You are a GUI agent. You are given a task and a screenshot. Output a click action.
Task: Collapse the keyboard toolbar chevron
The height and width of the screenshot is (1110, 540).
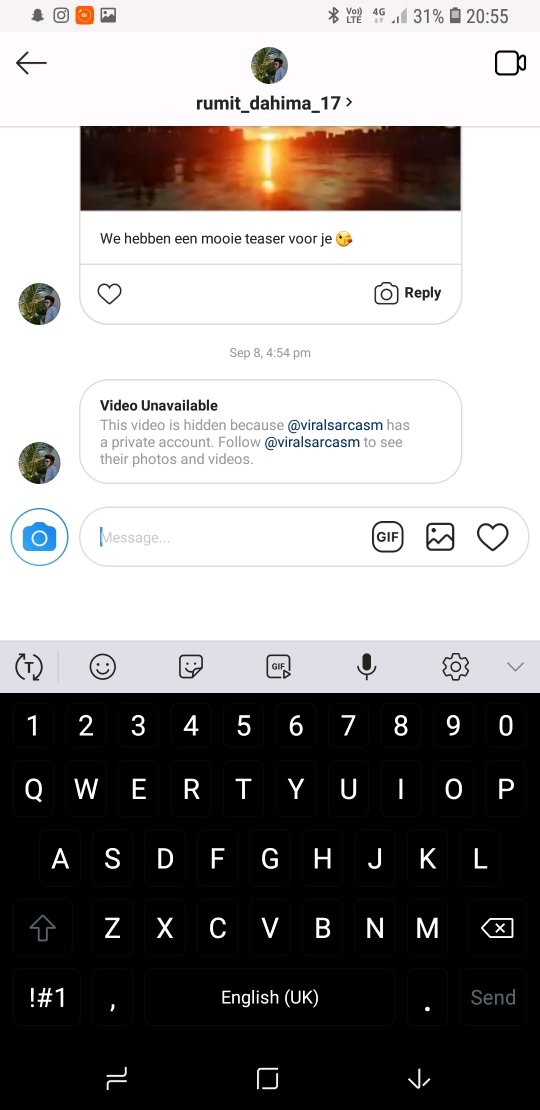coord(515,666)
